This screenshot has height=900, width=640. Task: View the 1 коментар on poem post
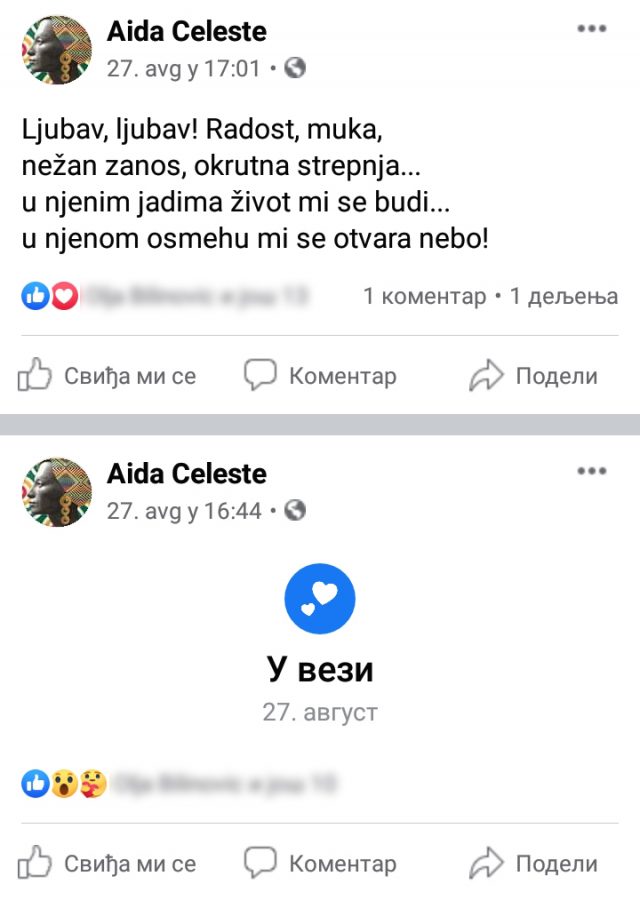[x=423, y=296]
